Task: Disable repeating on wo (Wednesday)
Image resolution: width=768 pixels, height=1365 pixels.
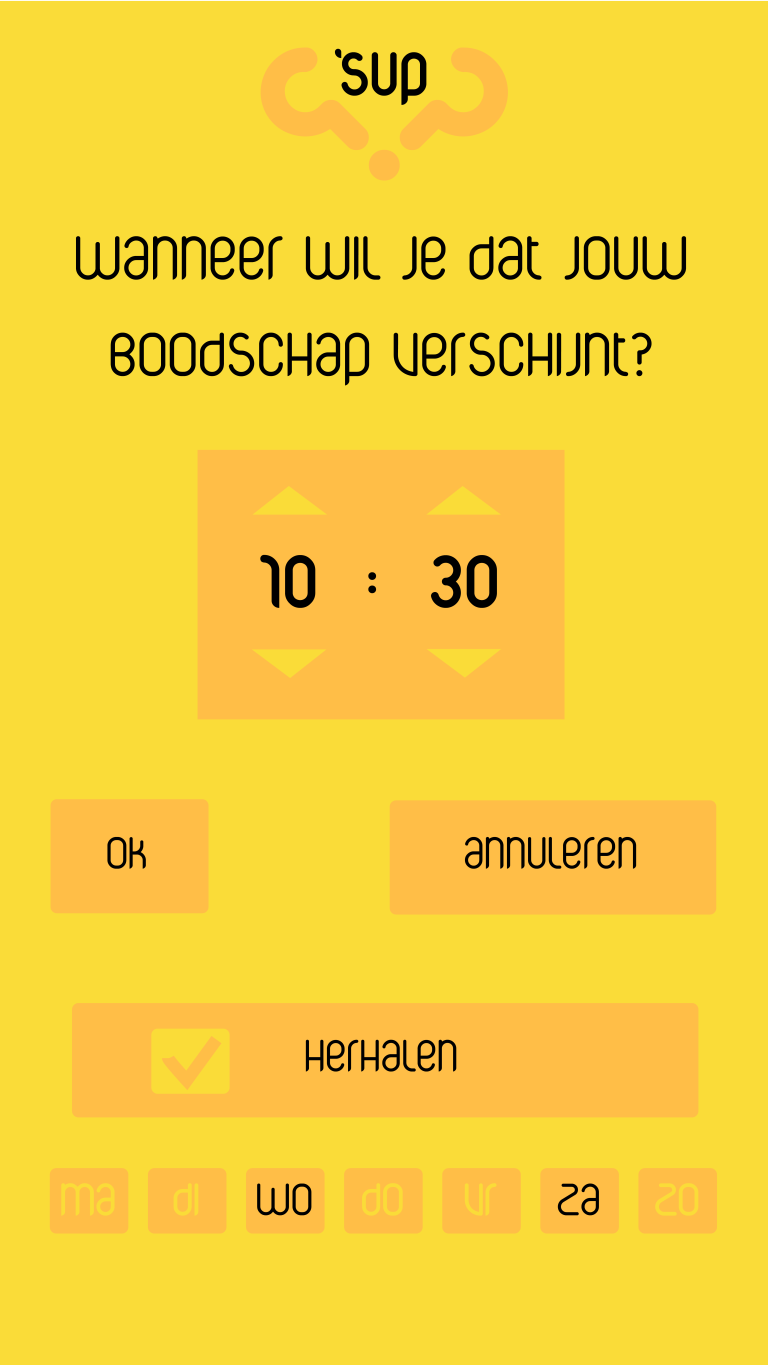Action: [x=284, y=1200]
